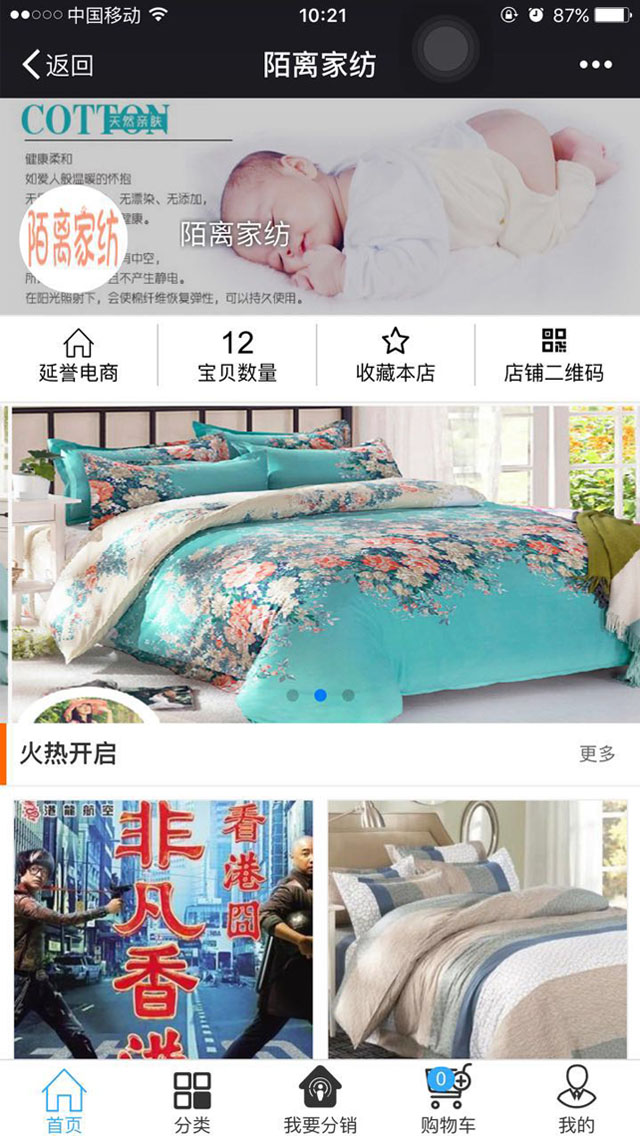The image size is (640, 1136).
Task: Open 延誉电商 home link
Action: (x=78, y=356)
